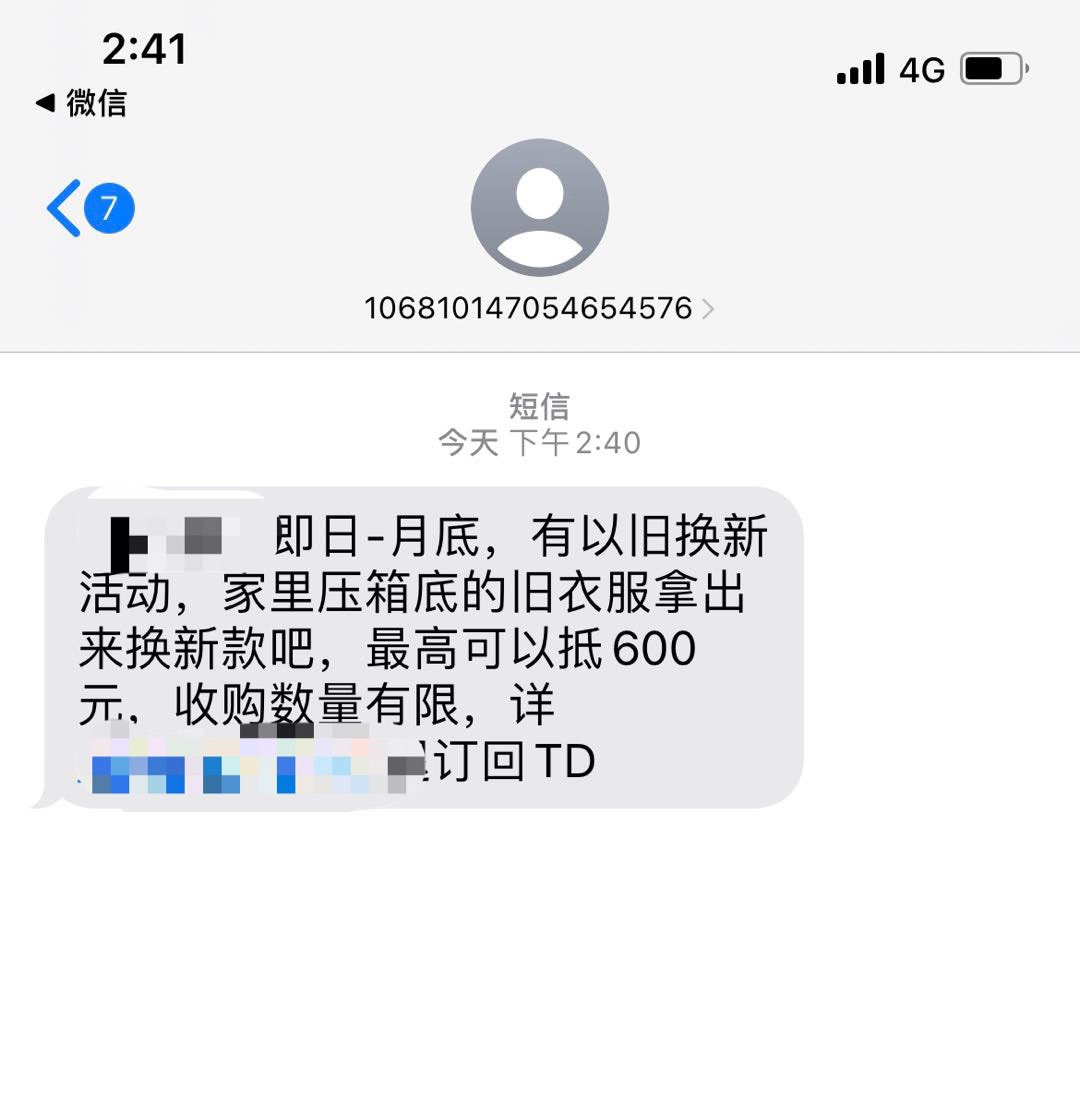Viewport: 1080px width, 1103px height.
Task: Return to WeChat via the status bar link
Action: (82, 102)
